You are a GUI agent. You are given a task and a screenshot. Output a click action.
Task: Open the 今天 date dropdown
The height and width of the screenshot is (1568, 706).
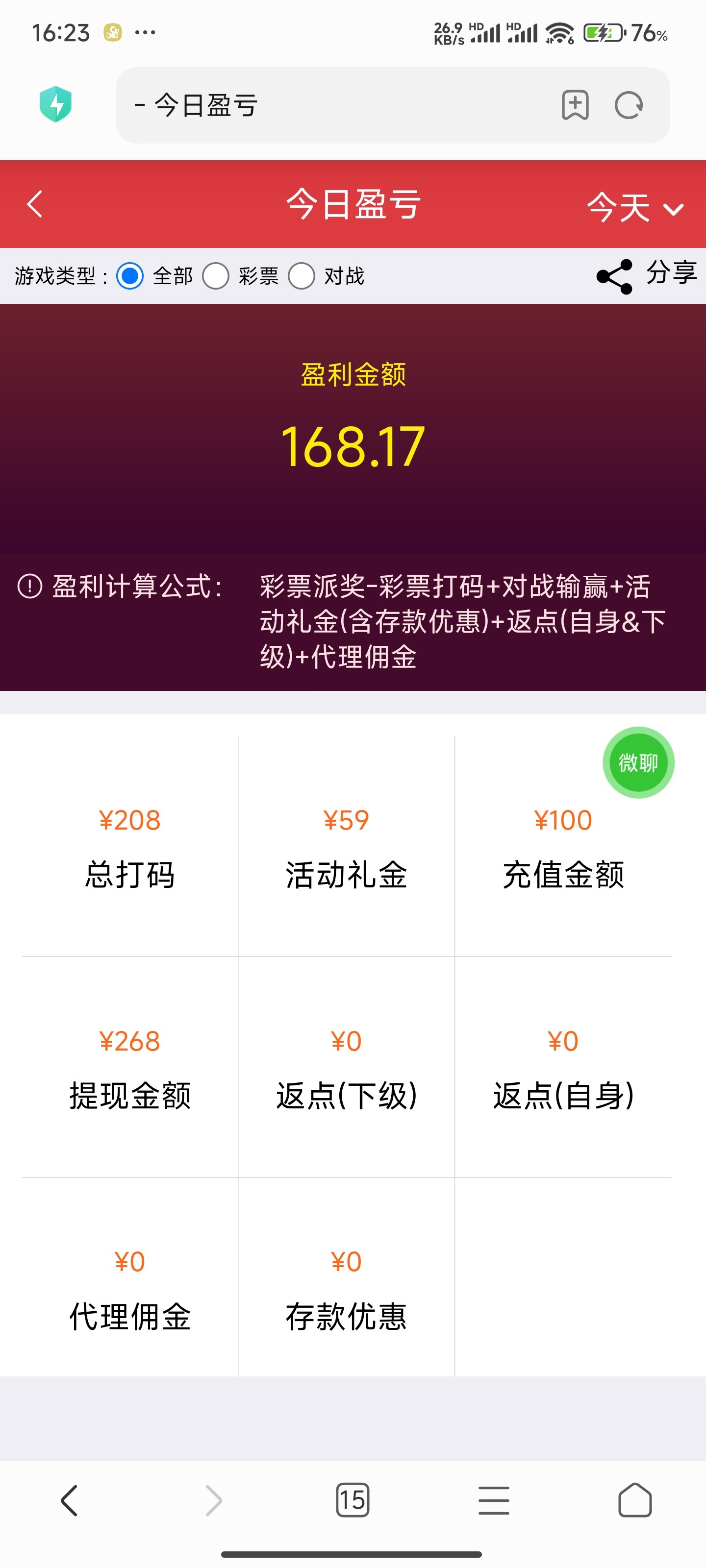click(633, 207)
